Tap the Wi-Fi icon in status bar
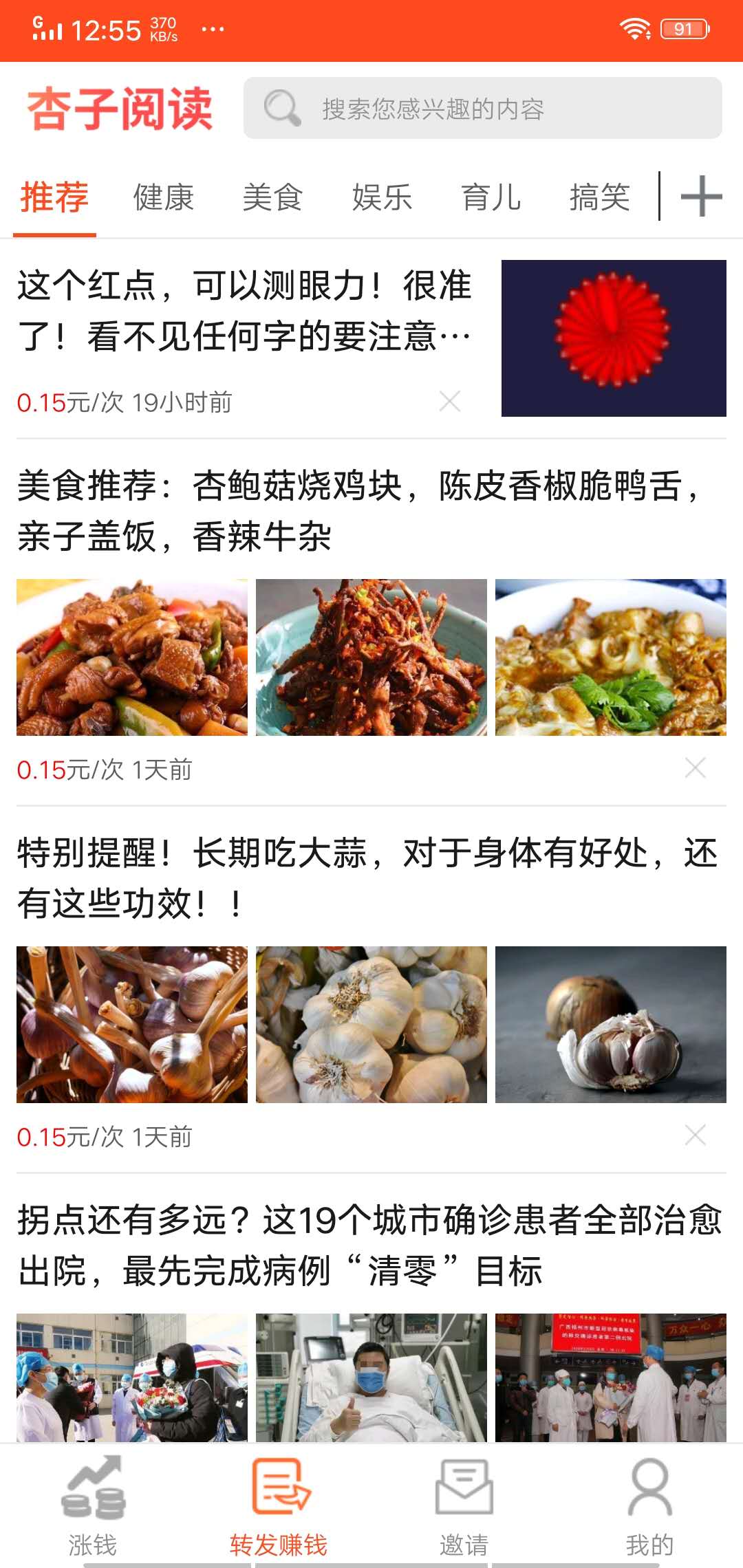 click(x=634, y=28)
